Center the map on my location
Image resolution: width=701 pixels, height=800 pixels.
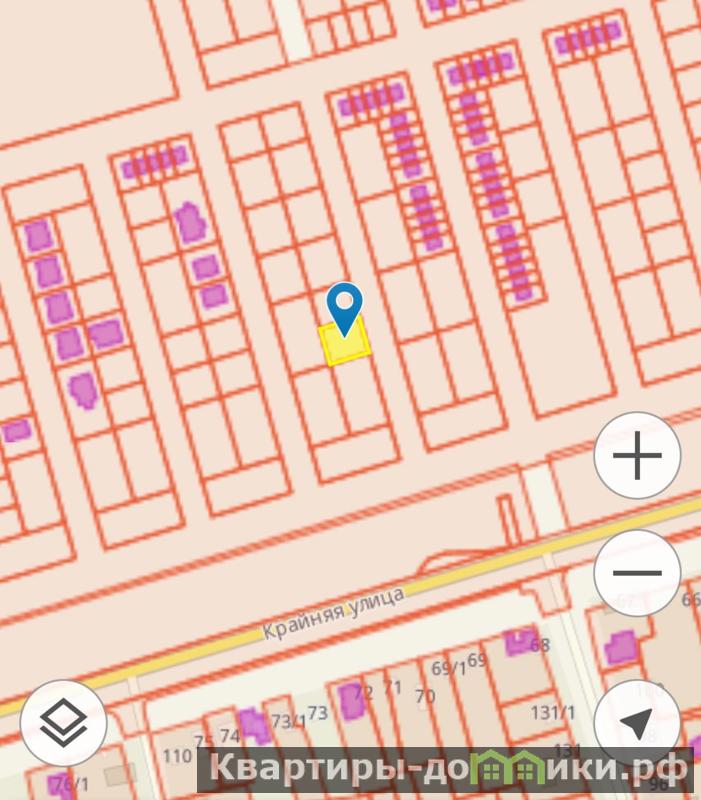coord(637,722)
